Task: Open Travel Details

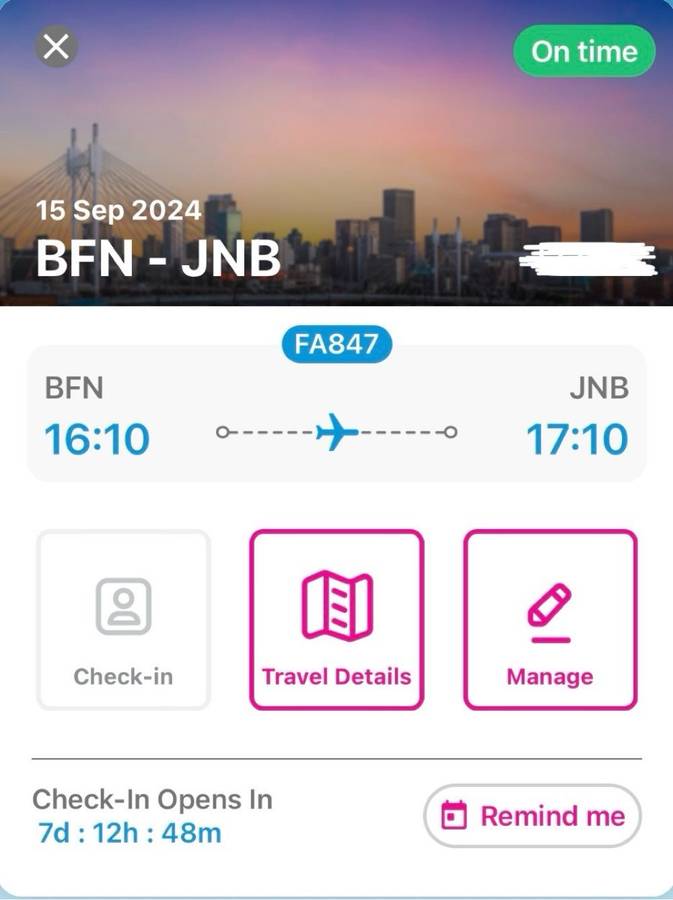Action: point(336,620)
